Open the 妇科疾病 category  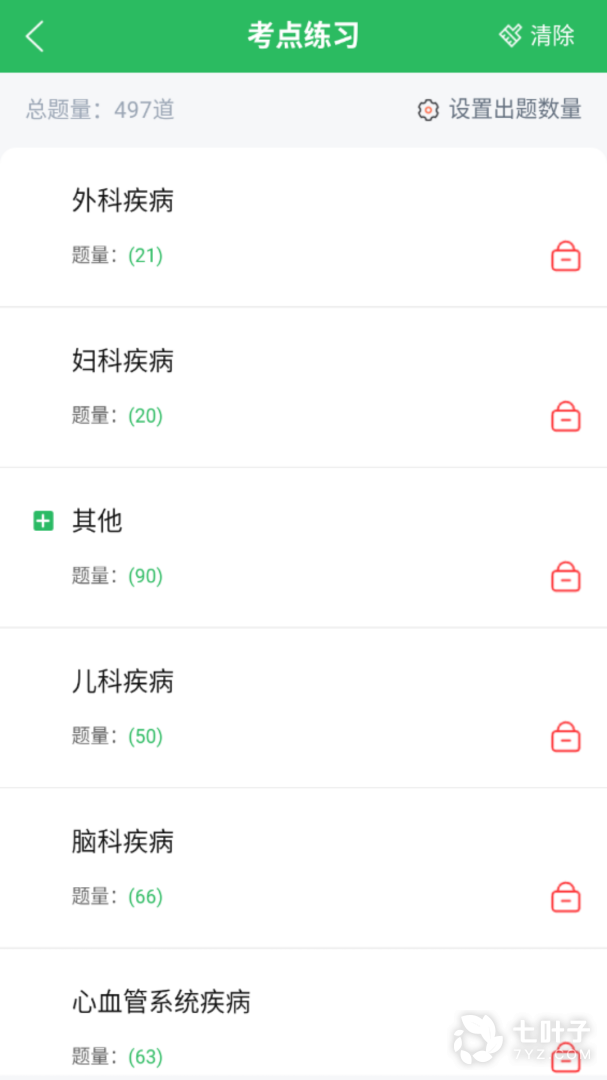pos(123,361)
